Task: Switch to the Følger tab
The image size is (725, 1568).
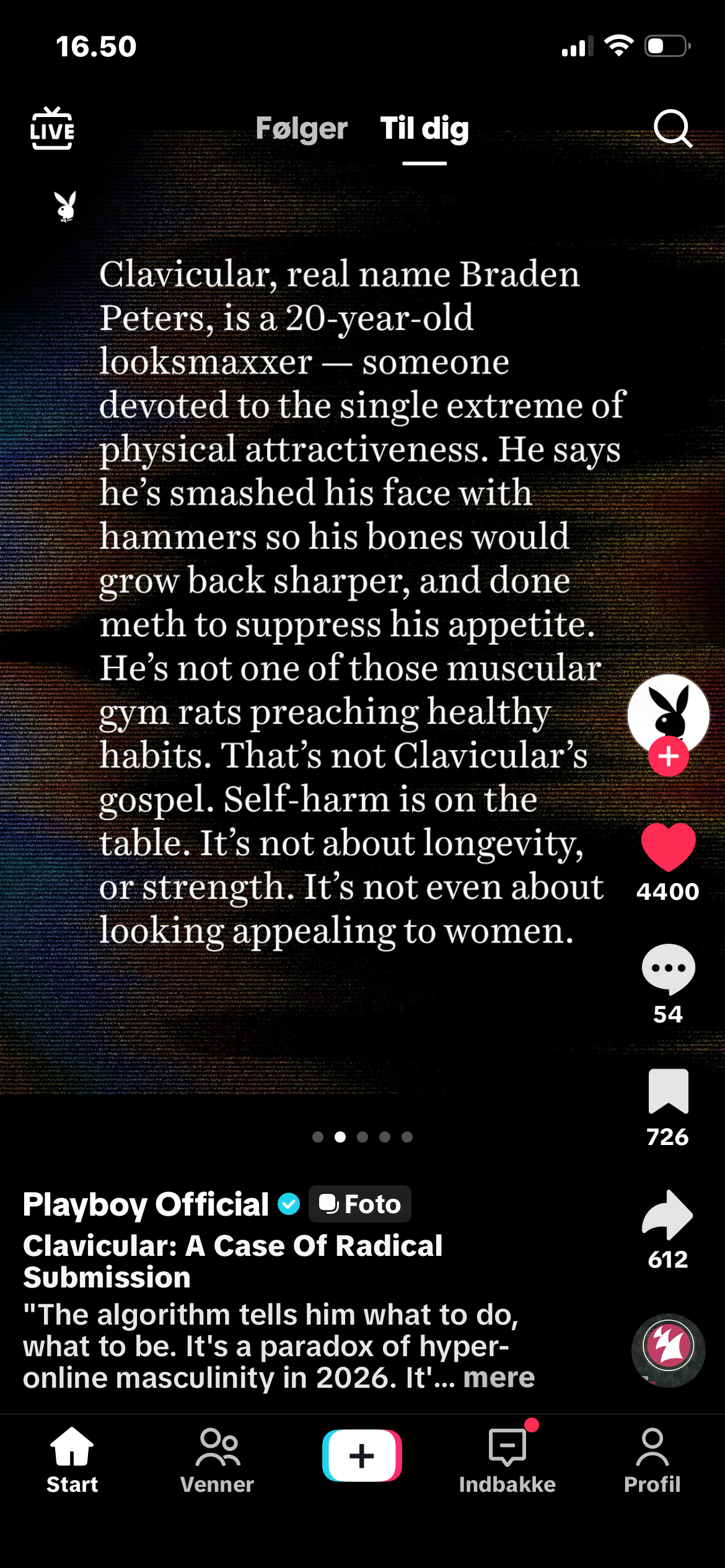Action: click(x=301, y=129)
